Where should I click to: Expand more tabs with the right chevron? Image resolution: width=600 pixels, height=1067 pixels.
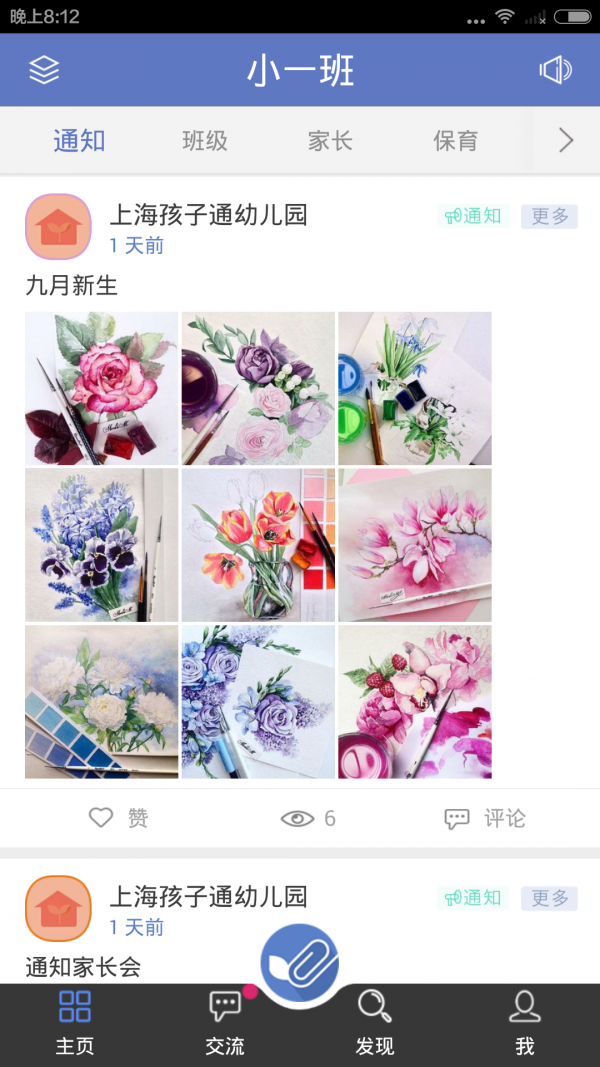click(x=566, y=141)
